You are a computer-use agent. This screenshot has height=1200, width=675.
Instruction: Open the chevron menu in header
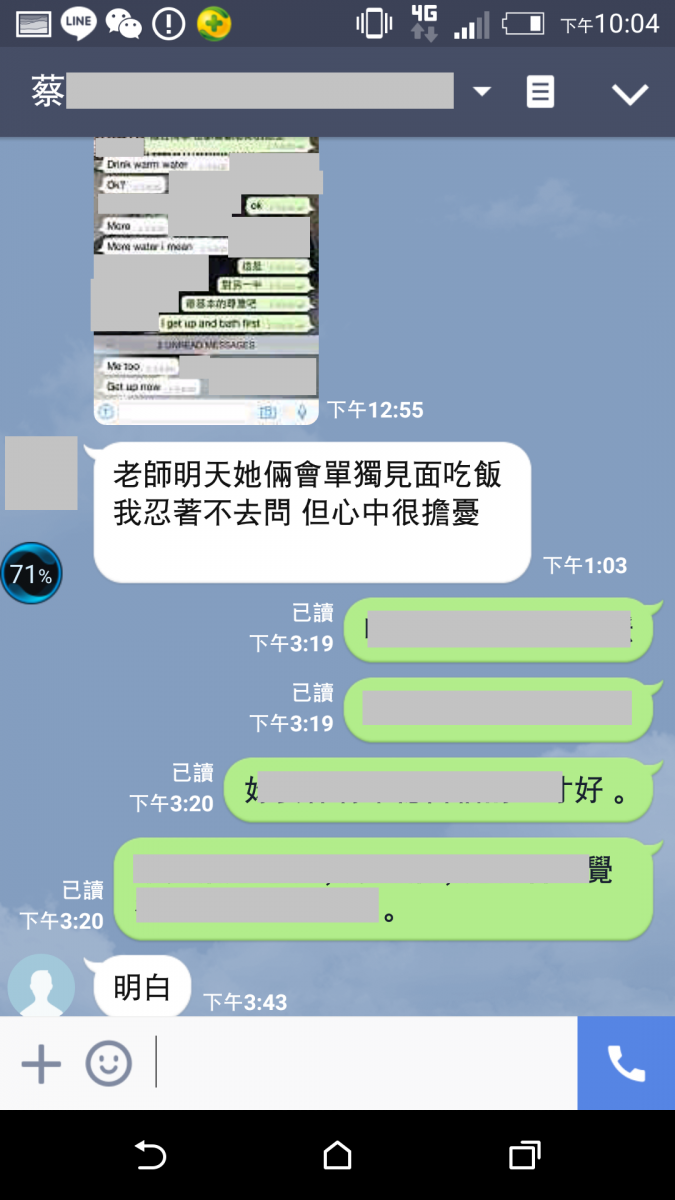point(630,94)
